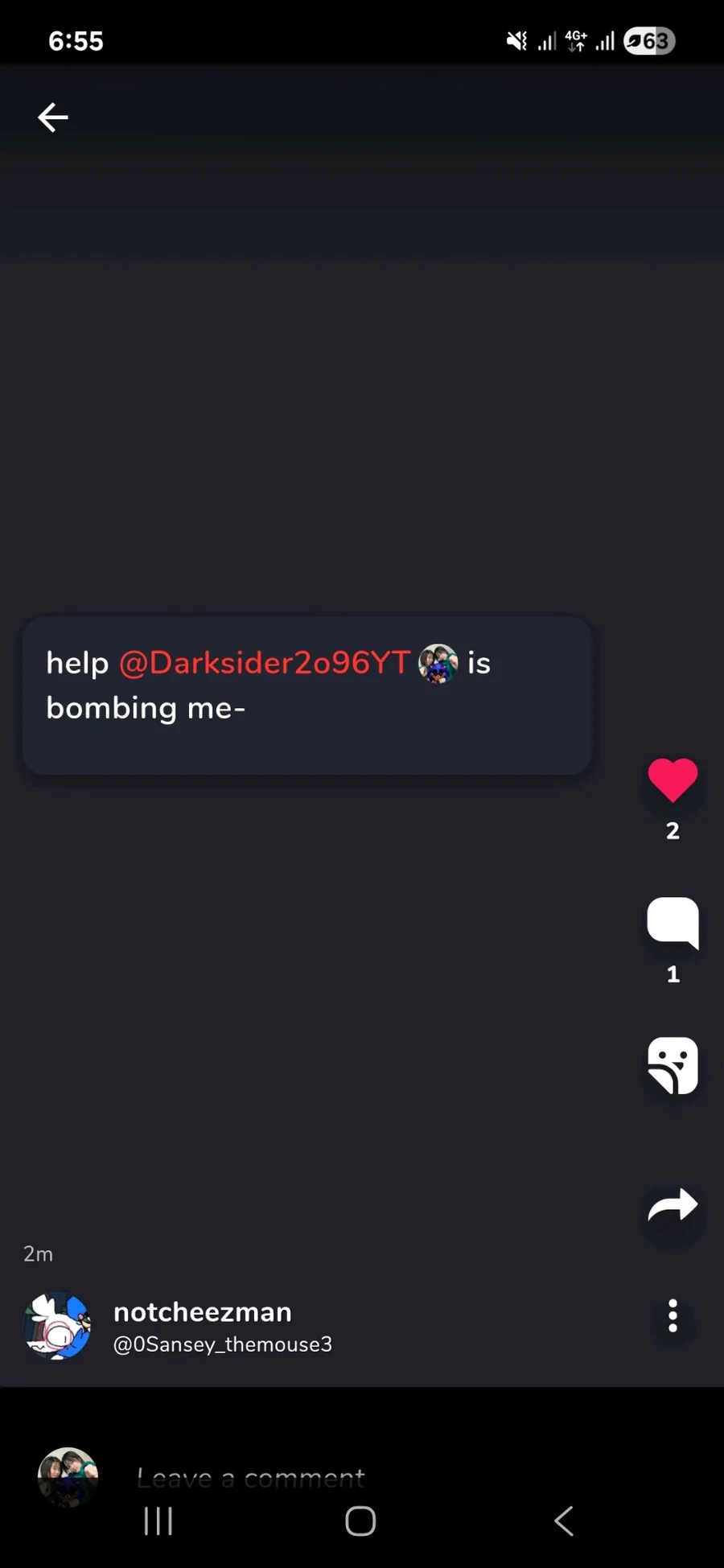Like this post with the heart

(673, 780)
